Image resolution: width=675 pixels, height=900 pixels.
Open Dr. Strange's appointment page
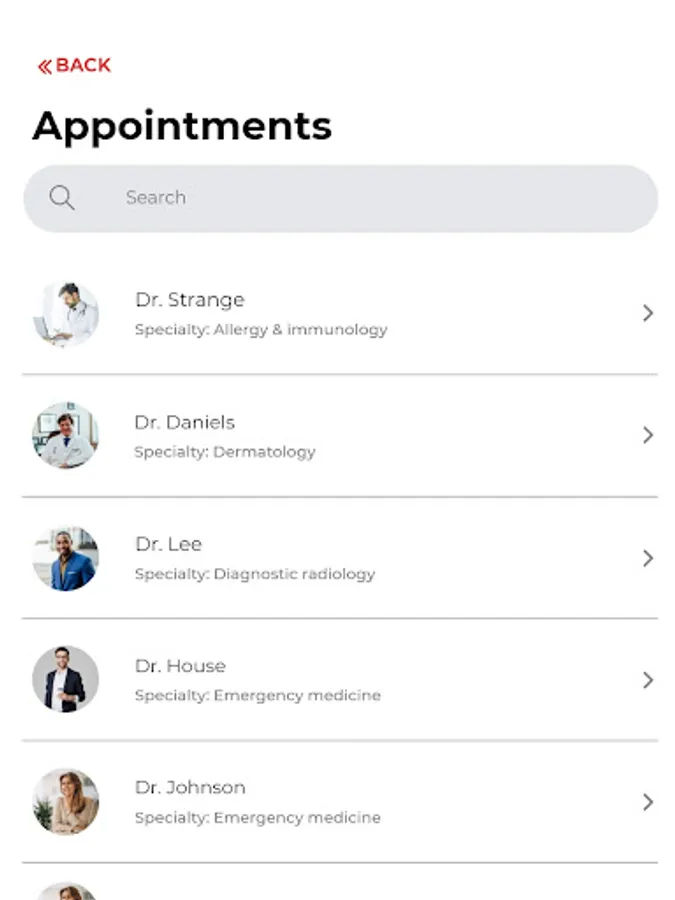(340, 313)
